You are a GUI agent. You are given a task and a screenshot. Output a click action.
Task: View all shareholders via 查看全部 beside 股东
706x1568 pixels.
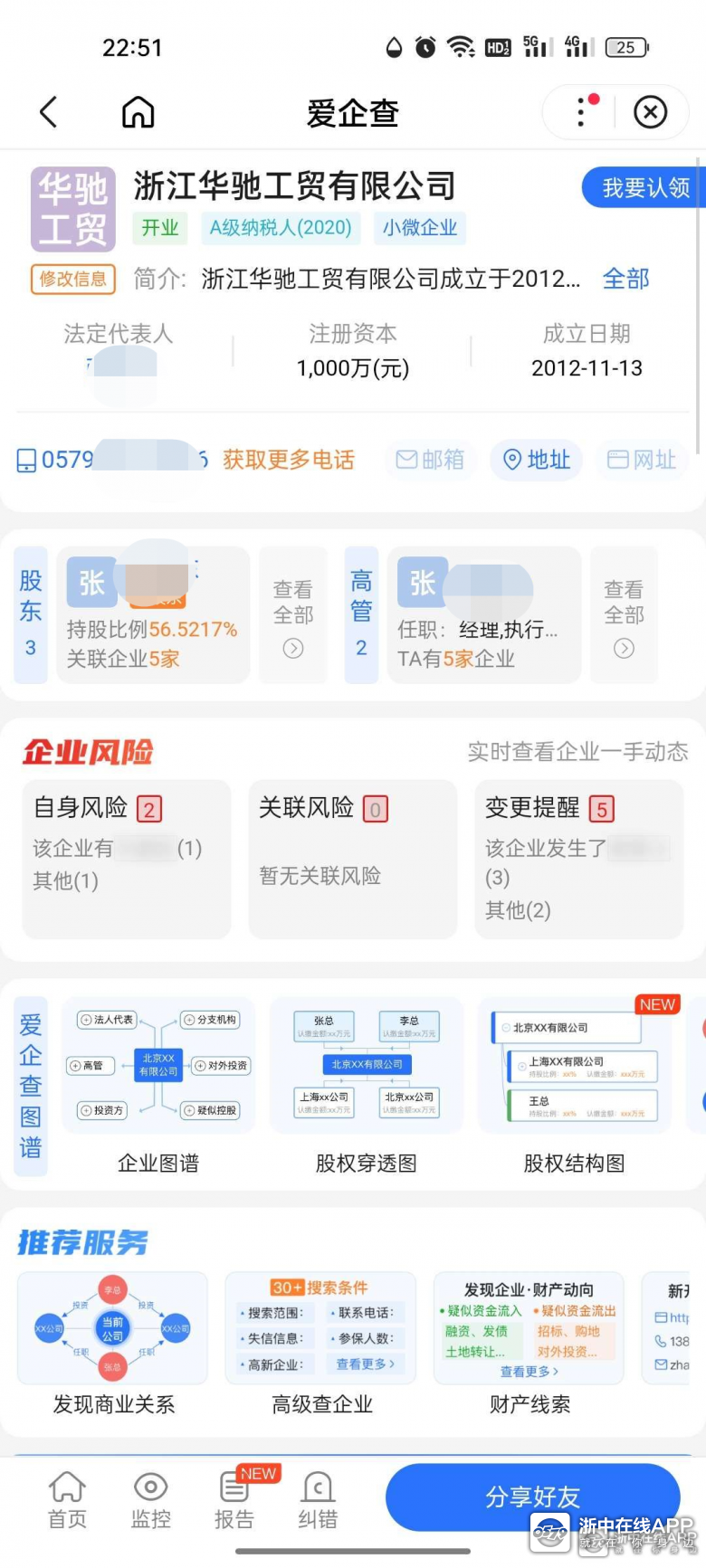(x=293, y=615)
